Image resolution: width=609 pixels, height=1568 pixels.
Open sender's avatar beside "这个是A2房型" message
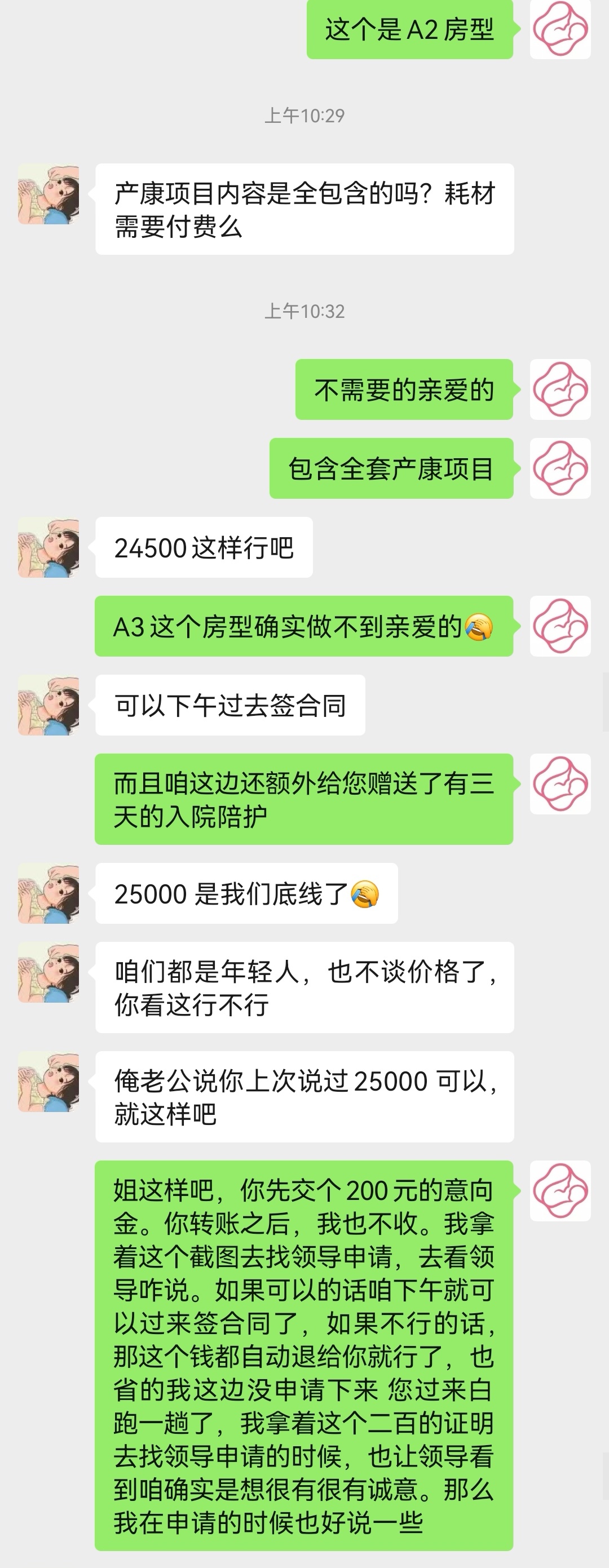coord(560,29)
